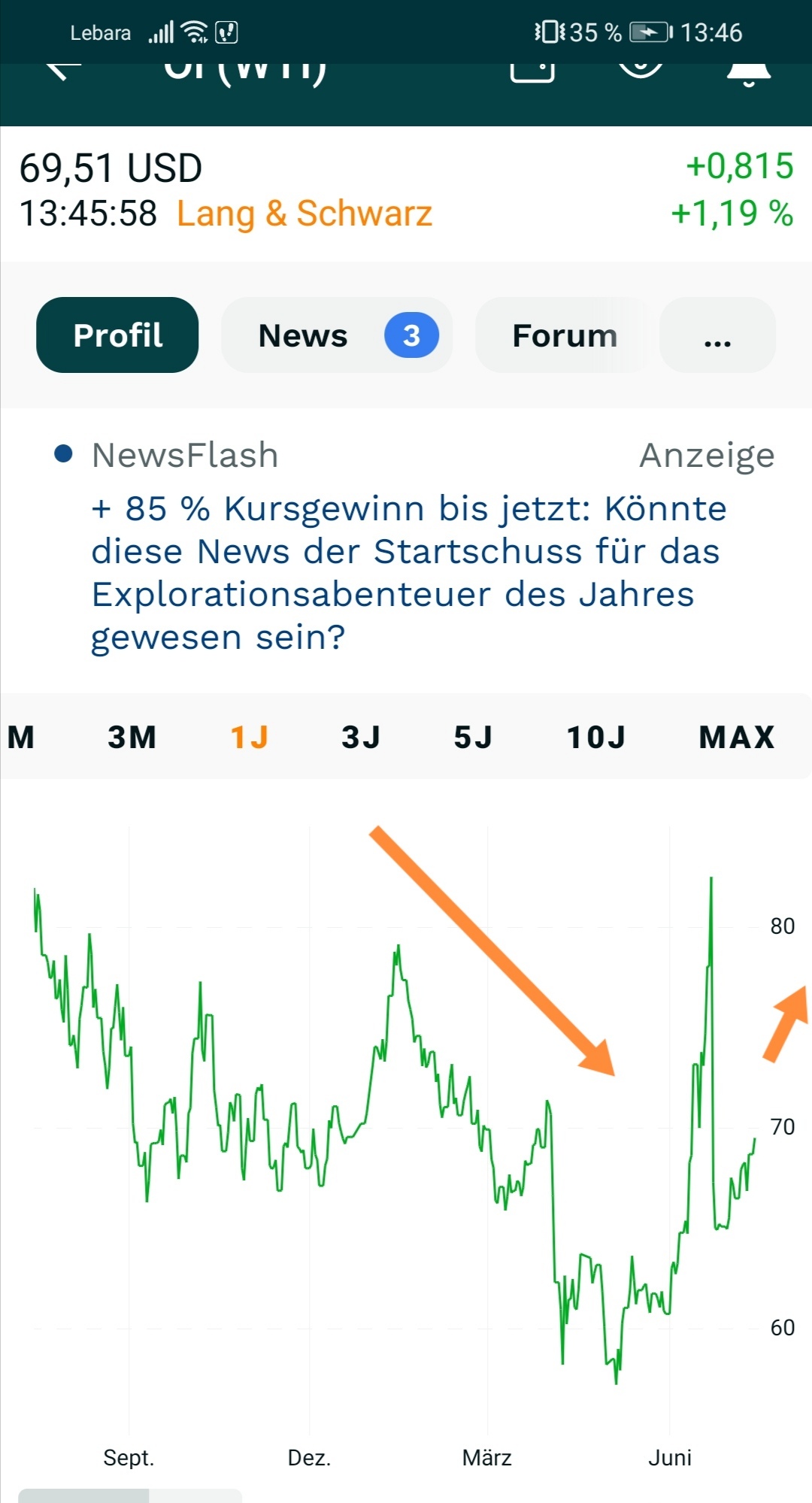Open the 10J range selector
812x1503 pixels.
point(595,737)
